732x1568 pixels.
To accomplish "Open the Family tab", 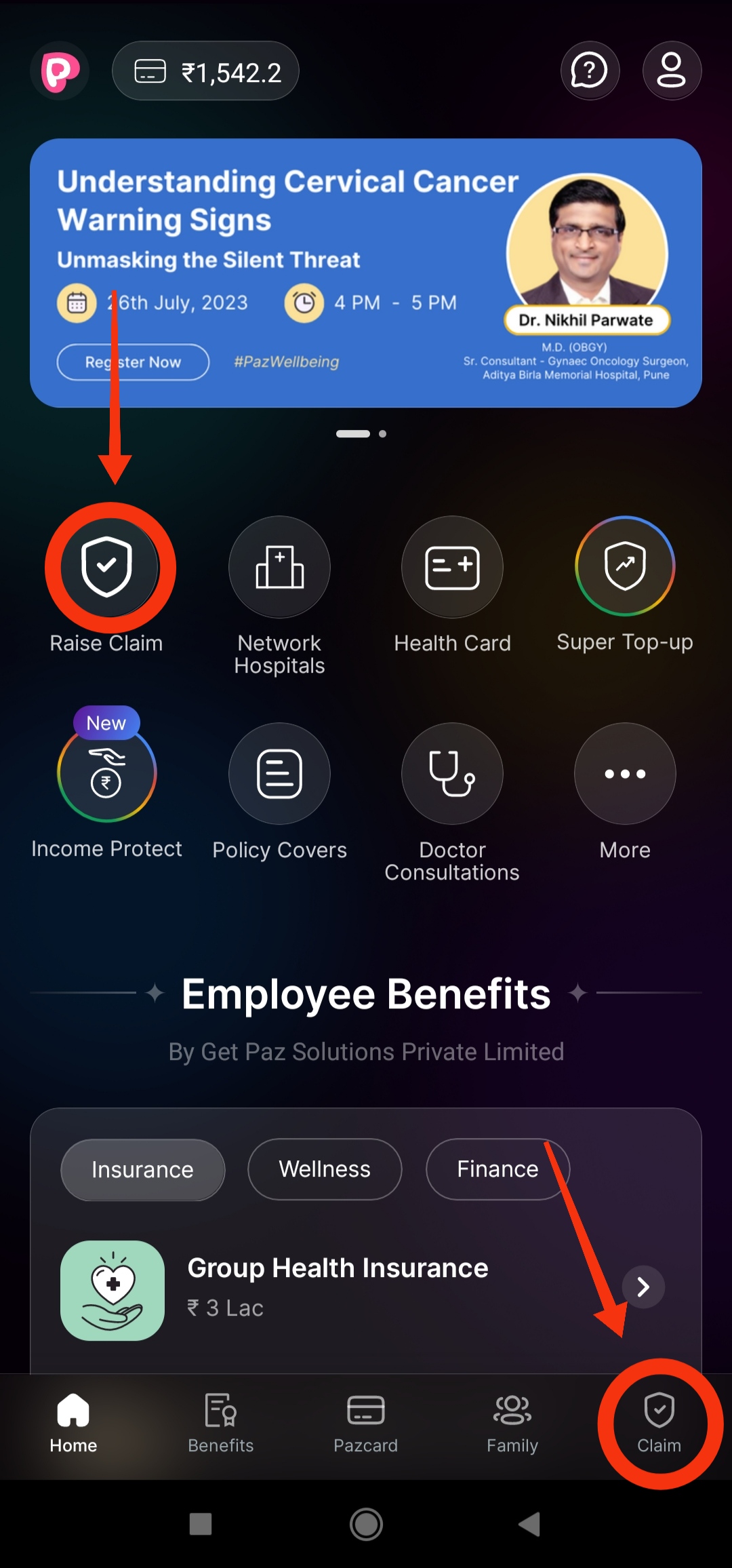I will [x=512, y=1423].
